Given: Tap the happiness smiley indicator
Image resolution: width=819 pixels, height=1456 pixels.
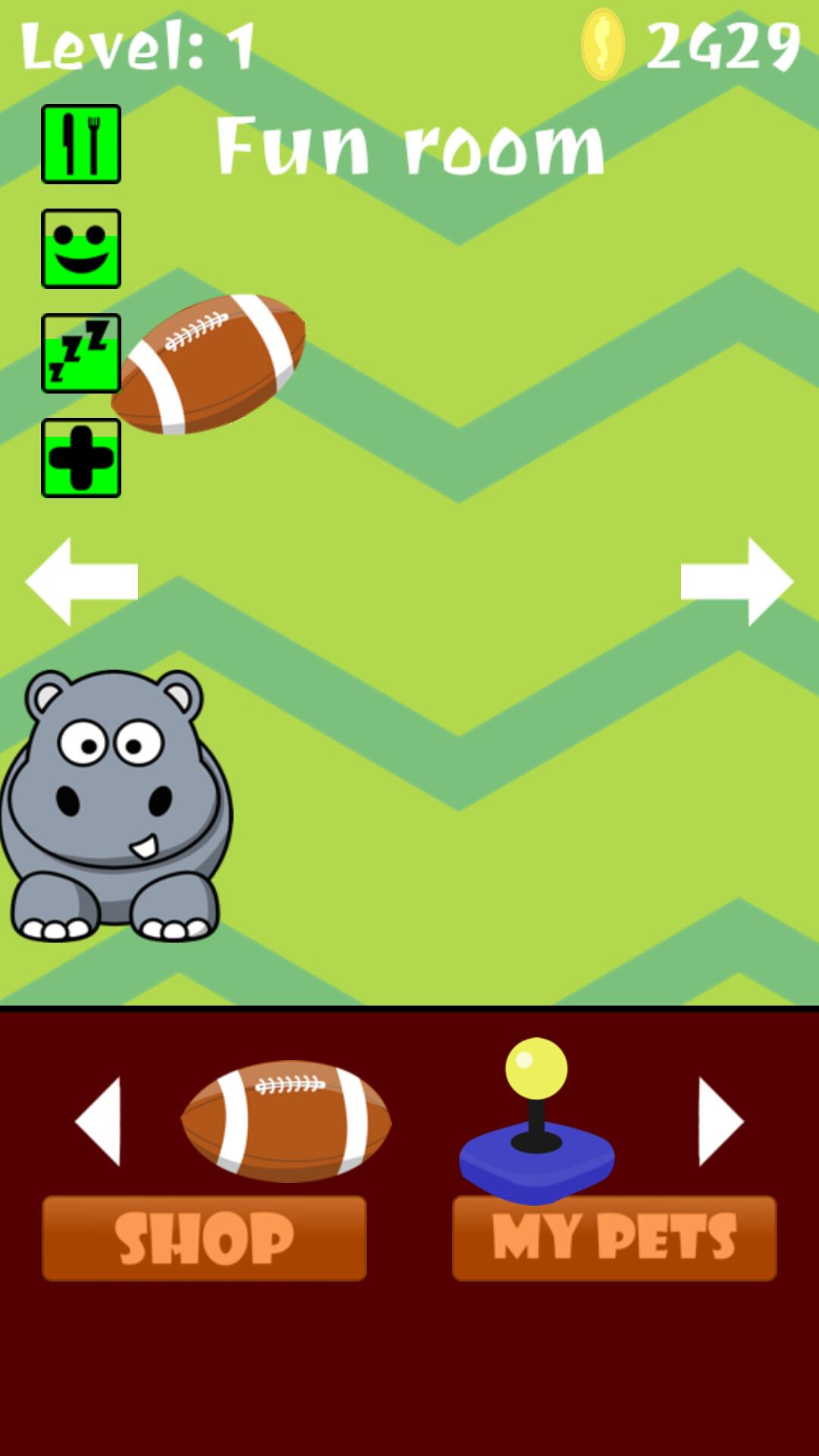Looking at the screenshot, I should click(81, 249).
